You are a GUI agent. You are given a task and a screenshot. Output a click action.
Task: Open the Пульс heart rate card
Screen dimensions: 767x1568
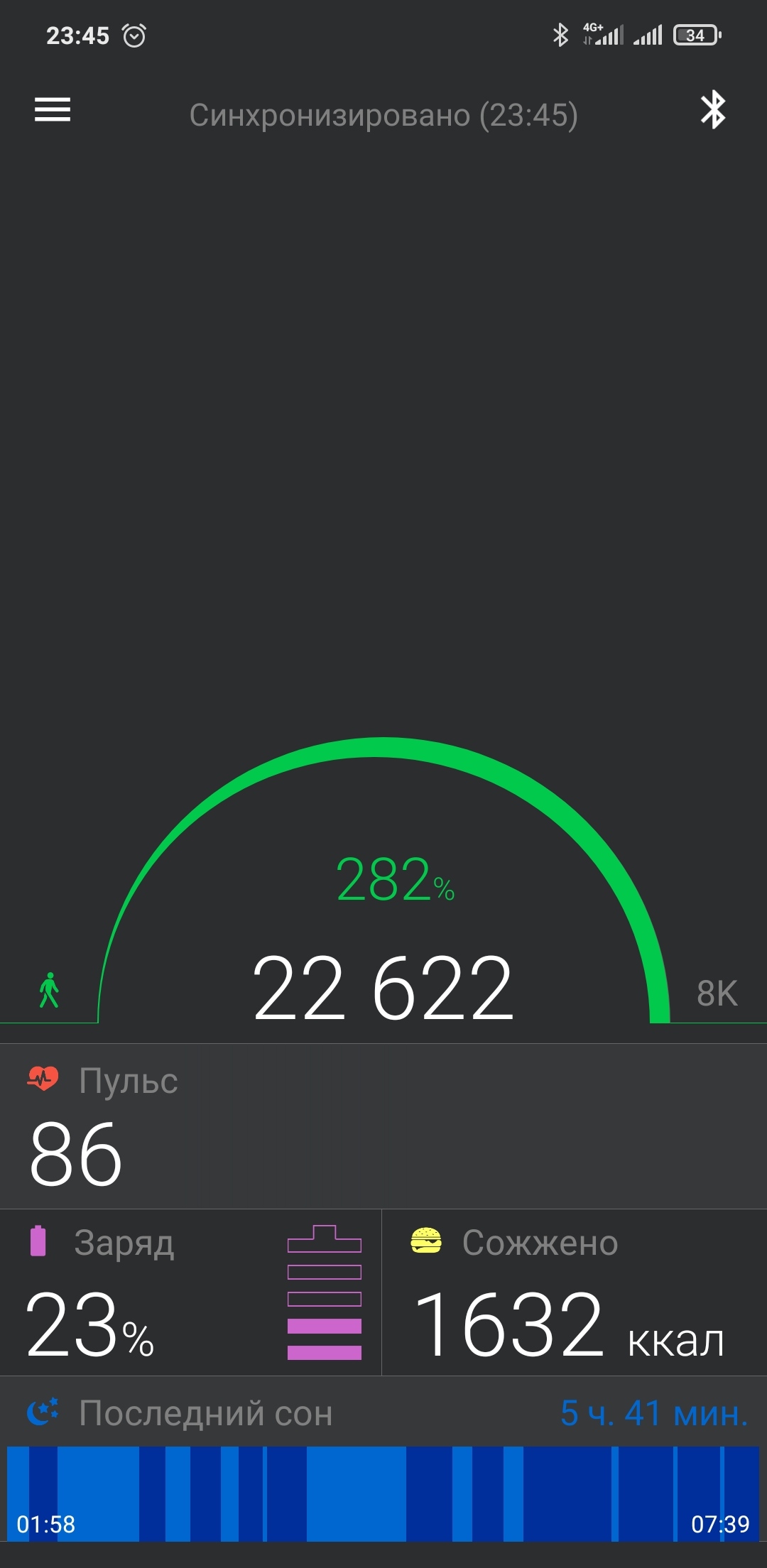point(383,1126)
